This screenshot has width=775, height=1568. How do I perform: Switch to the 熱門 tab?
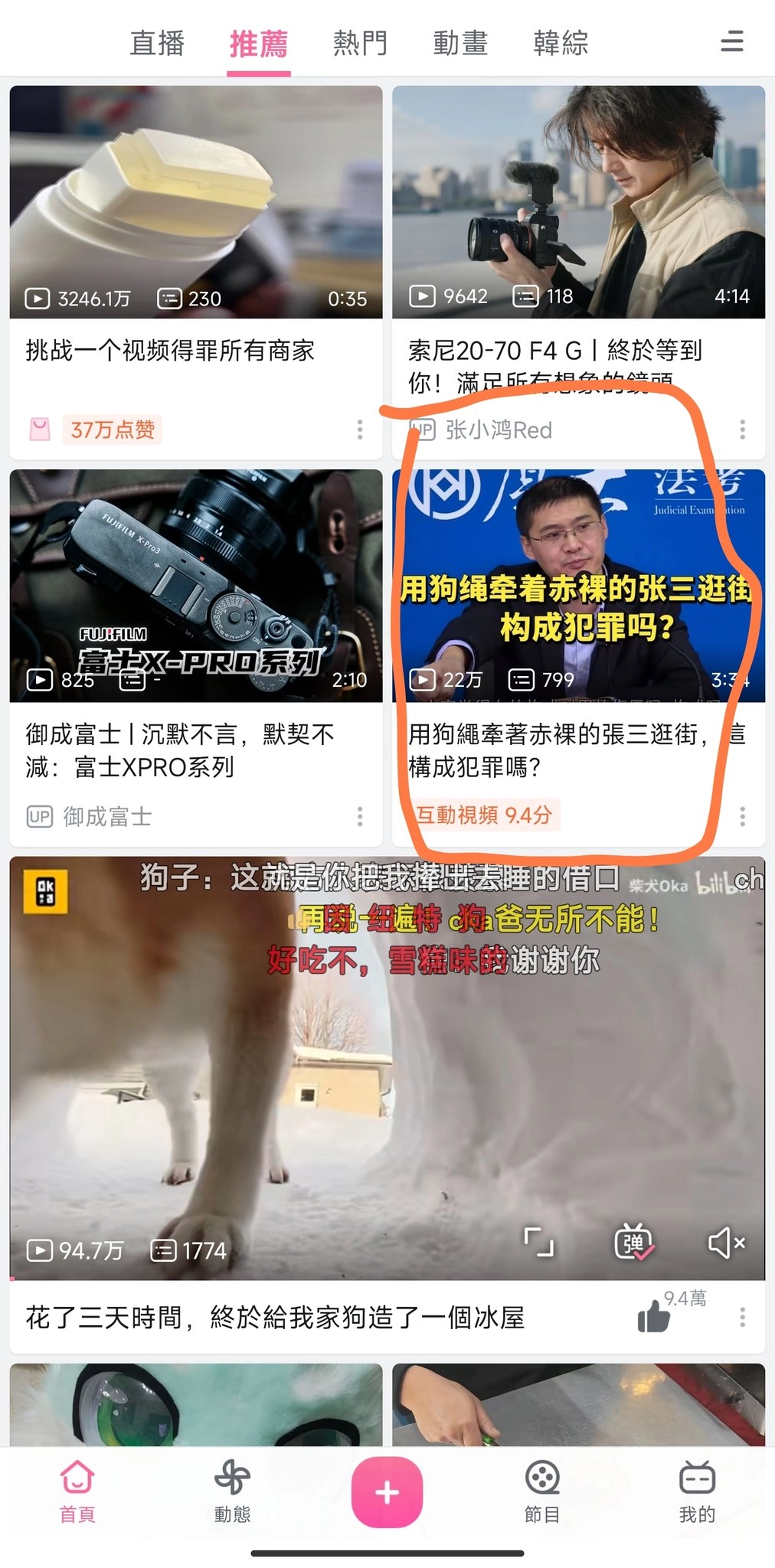point(360,43)
